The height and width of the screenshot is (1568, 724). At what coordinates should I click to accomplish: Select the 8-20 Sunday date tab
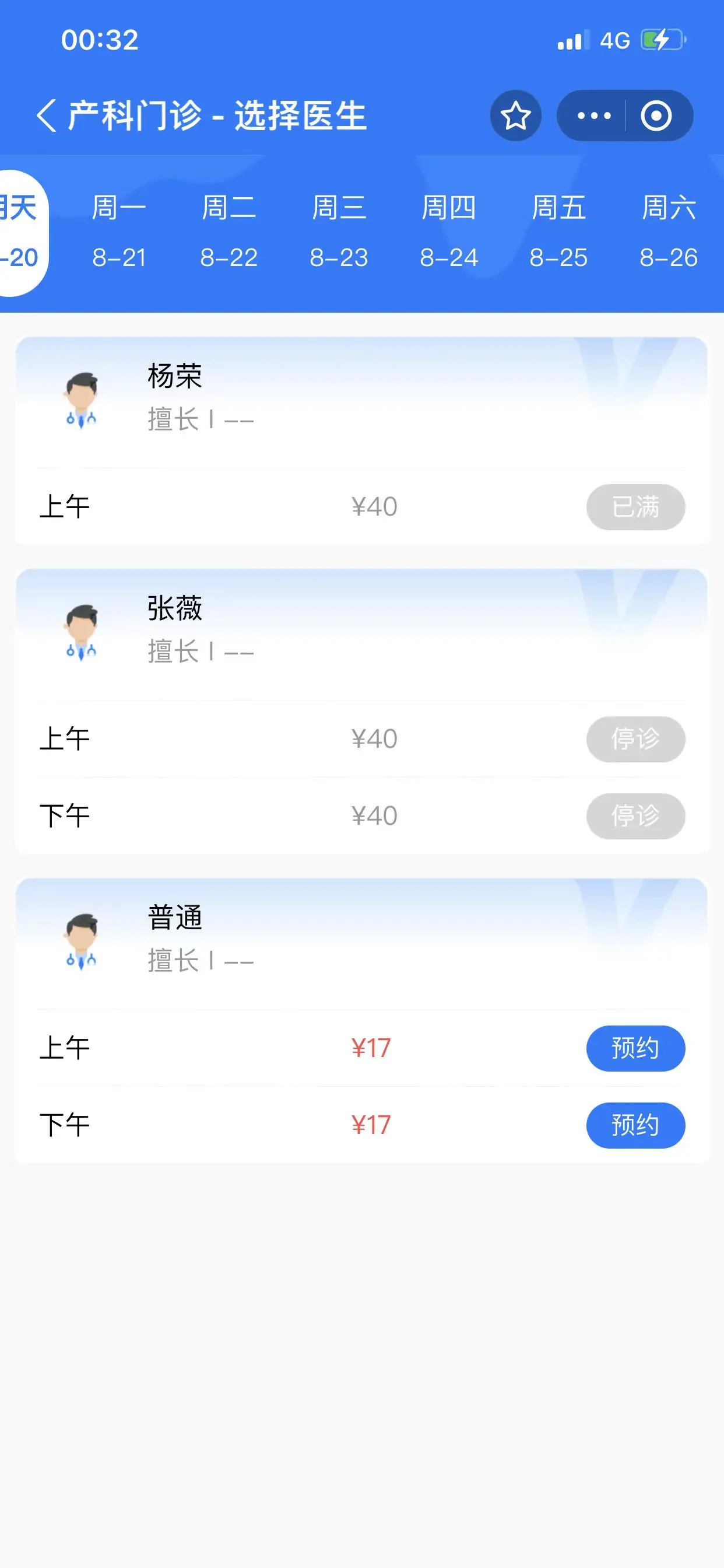tap(20, 233)
